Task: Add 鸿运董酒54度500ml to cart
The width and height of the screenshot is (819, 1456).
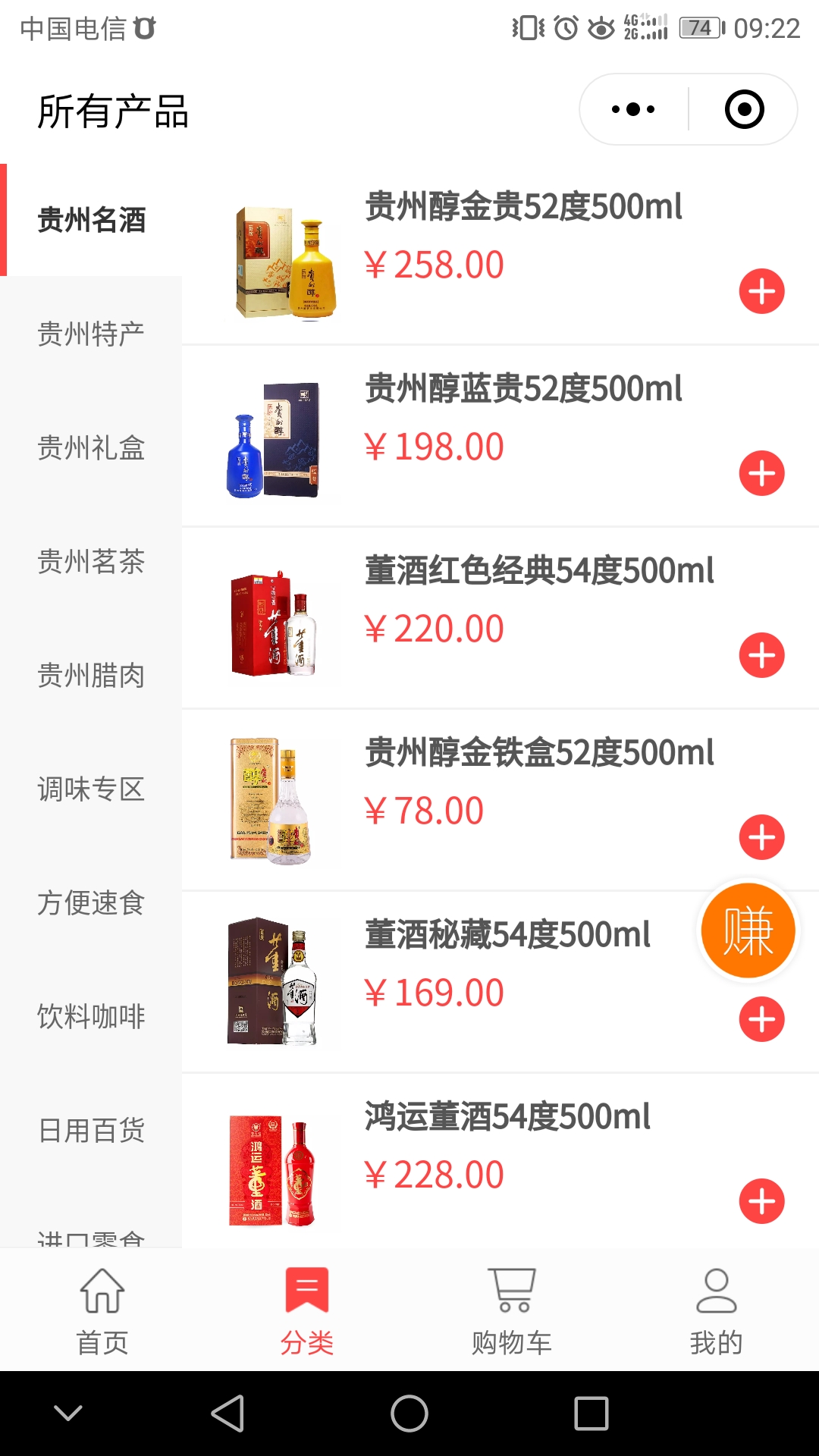Action: [761, 1201]
